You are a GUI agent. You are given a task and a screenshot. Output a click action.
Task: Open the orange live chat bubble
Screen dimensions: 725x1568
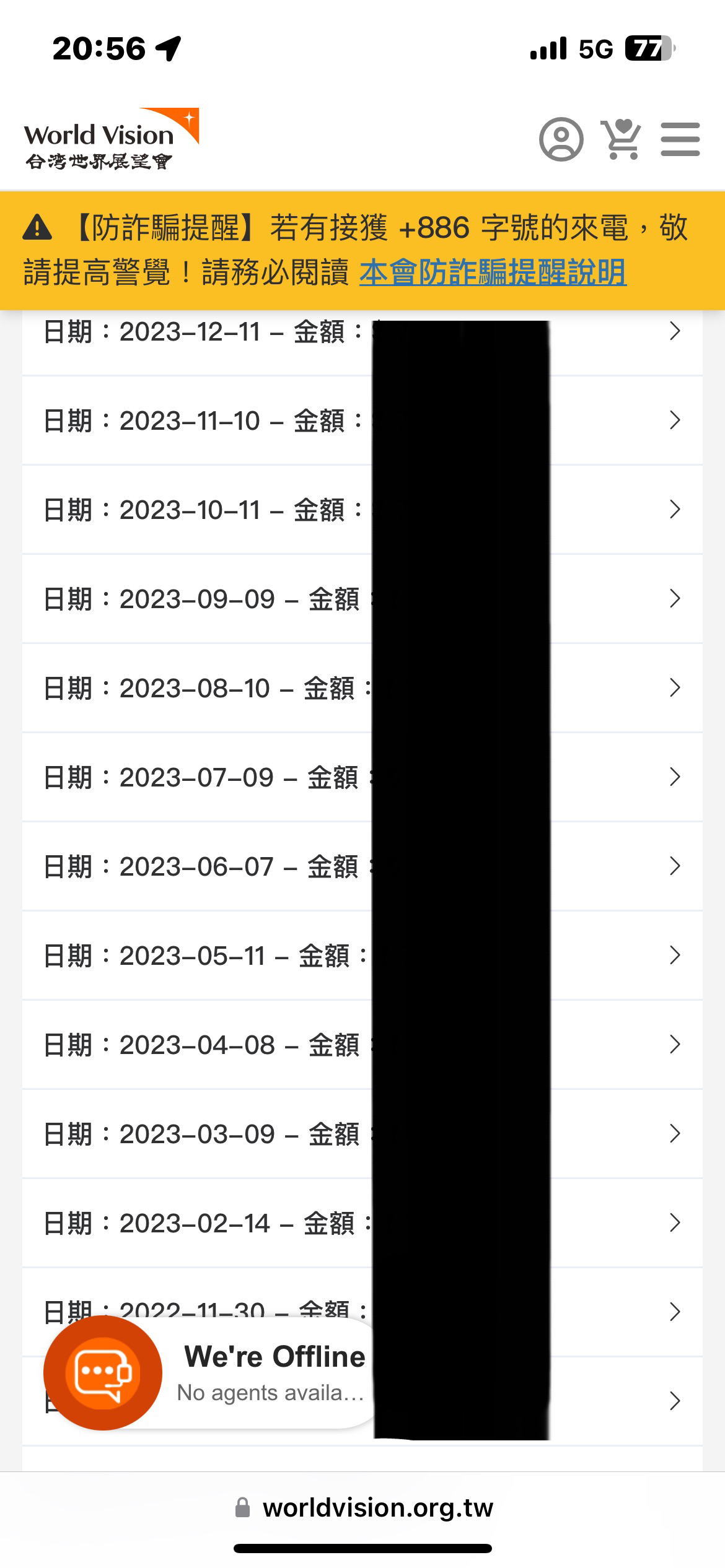(x=103, y=1373)
